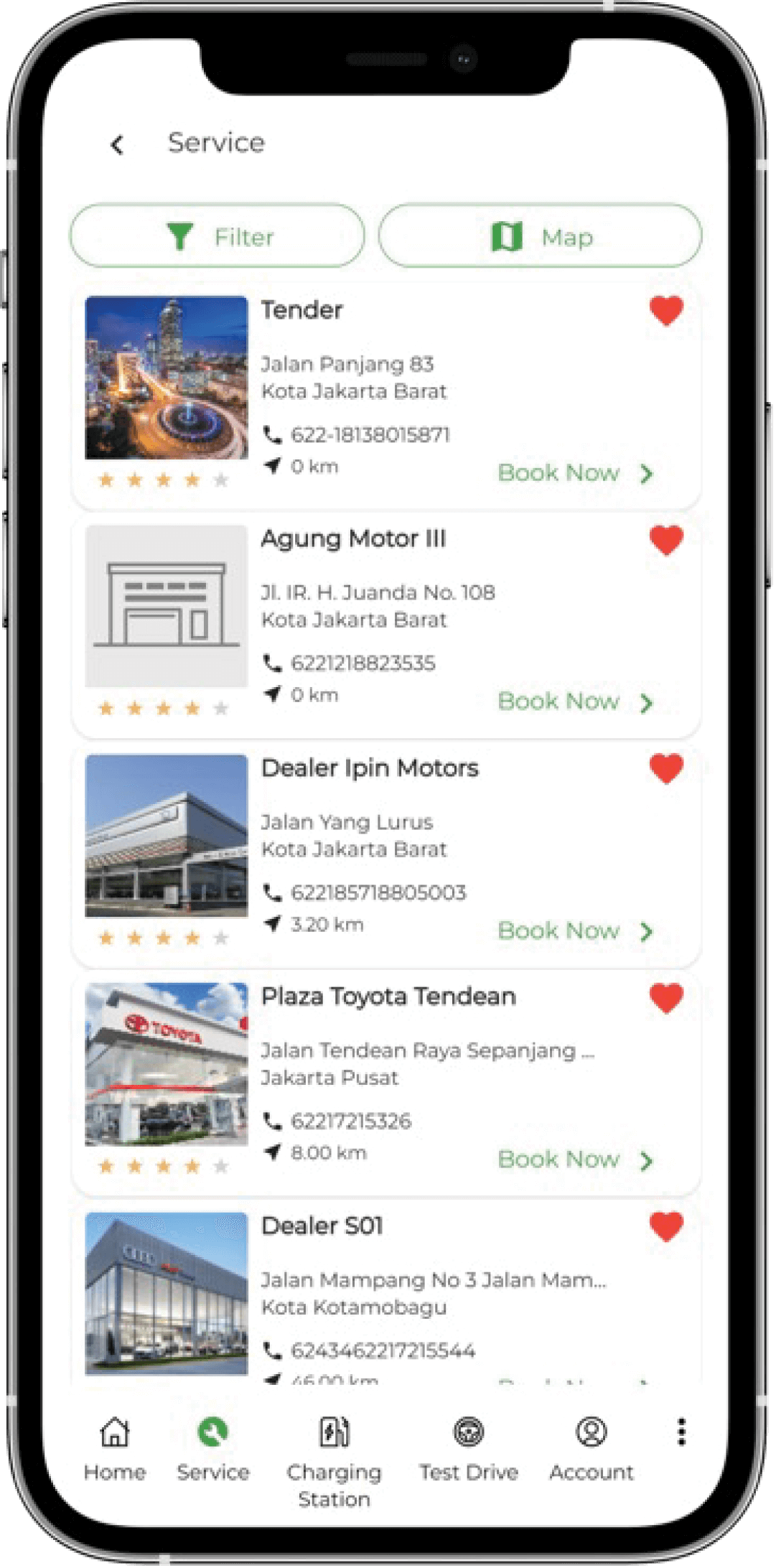Click Book Now on Dealer Ipin Motors
776x1568 pixels.
(561, 930)
